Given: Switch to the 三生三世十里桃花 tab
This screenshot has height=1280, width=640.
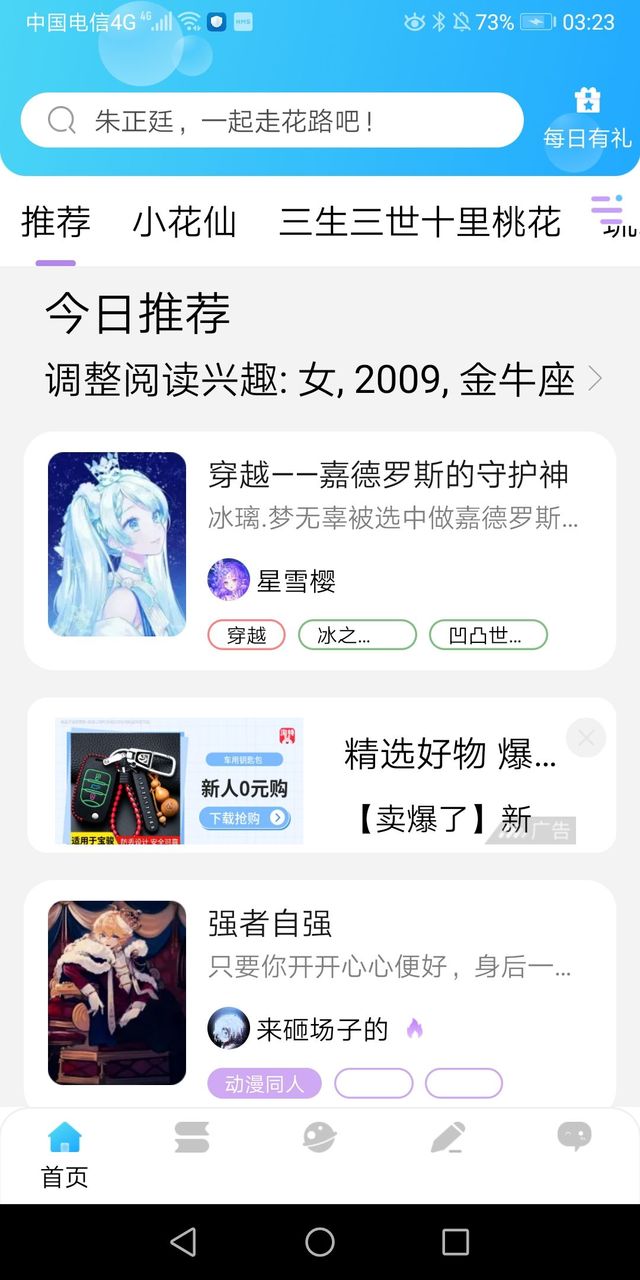Looking at the screenshot, I should 420,221.
